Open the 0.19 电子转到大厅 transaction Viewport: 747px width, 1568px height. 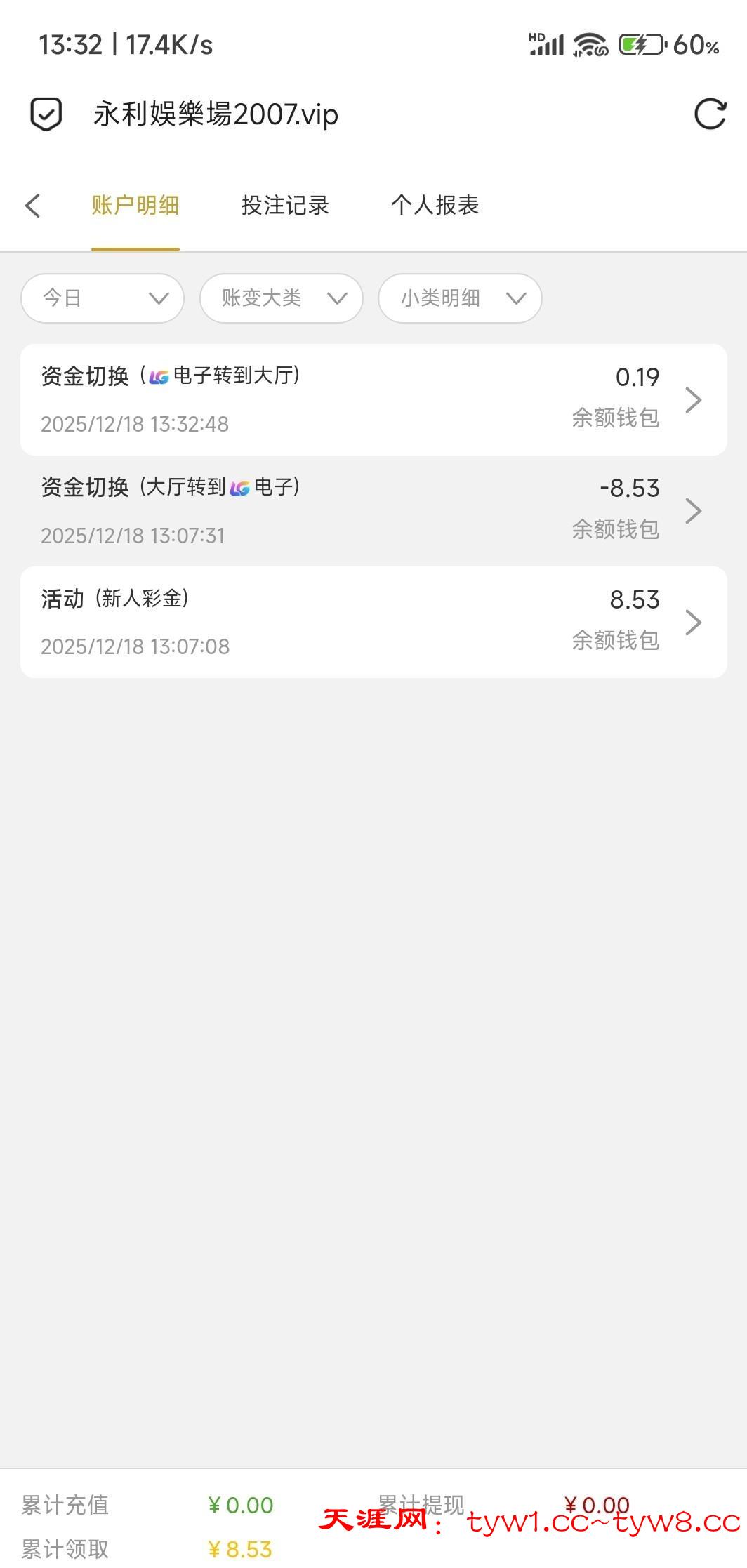pyautogui.click(x=373, y=399)
